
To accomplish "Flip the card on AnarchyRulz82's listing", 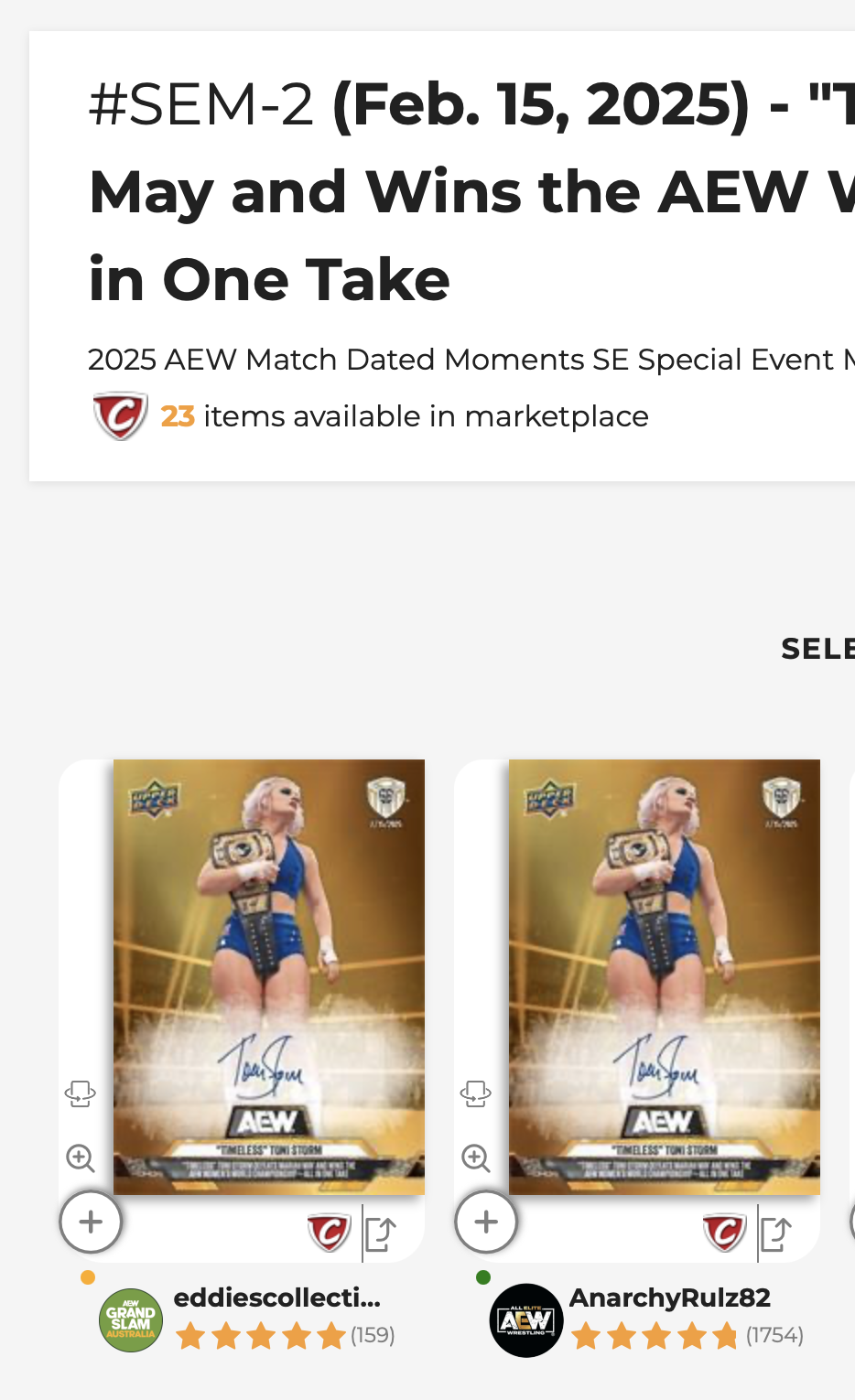I will coord(476,1093).
